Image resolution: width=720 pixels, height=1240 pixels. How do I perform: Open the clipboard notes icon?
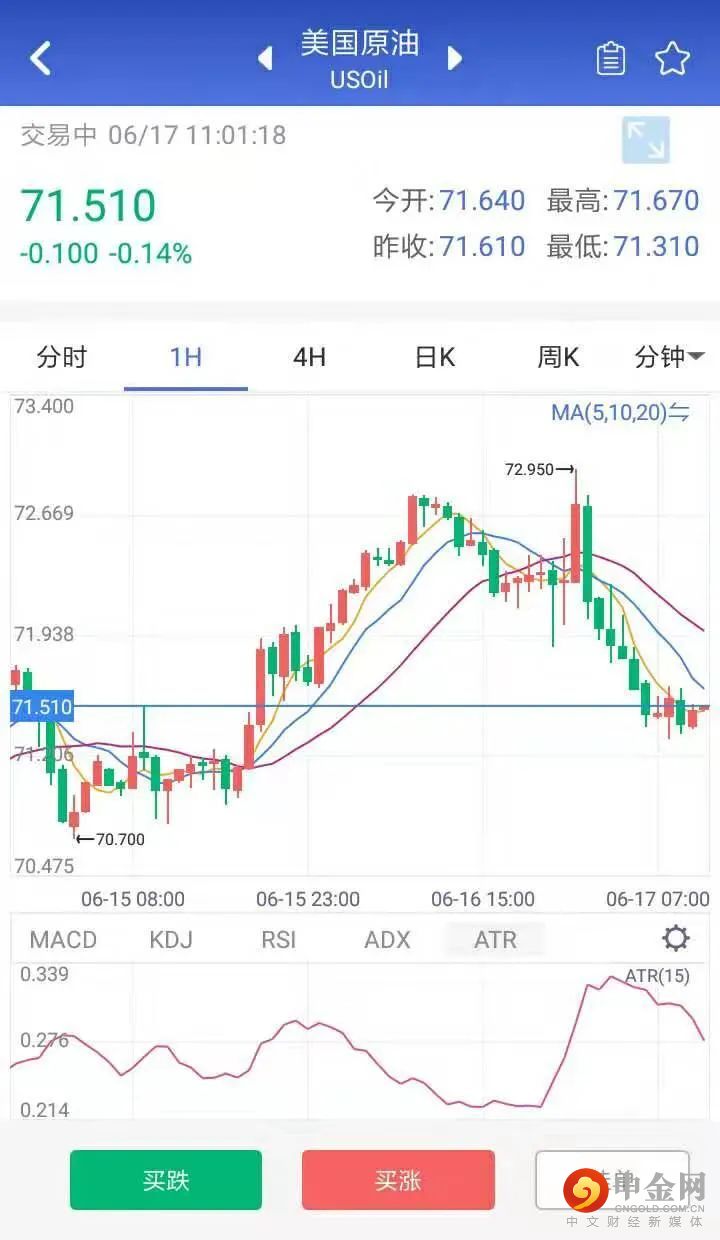click(610, 59)
